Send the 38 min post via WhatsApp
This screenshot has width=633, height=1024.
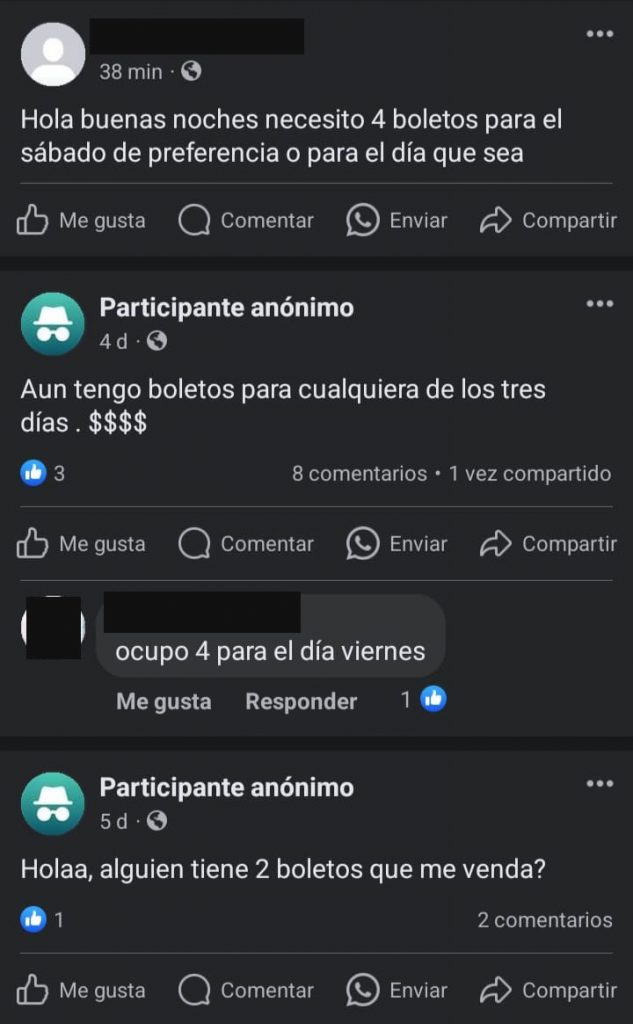point(397,220)
